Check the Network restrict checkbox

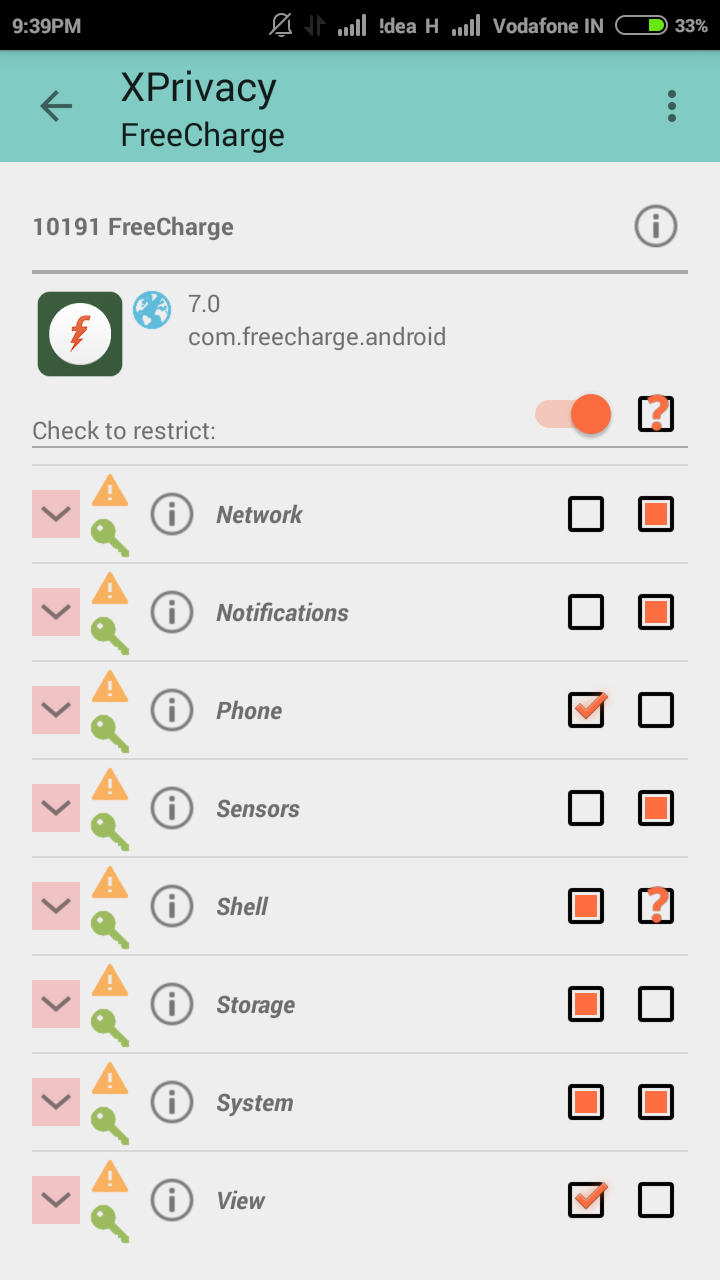coord(586,515)
